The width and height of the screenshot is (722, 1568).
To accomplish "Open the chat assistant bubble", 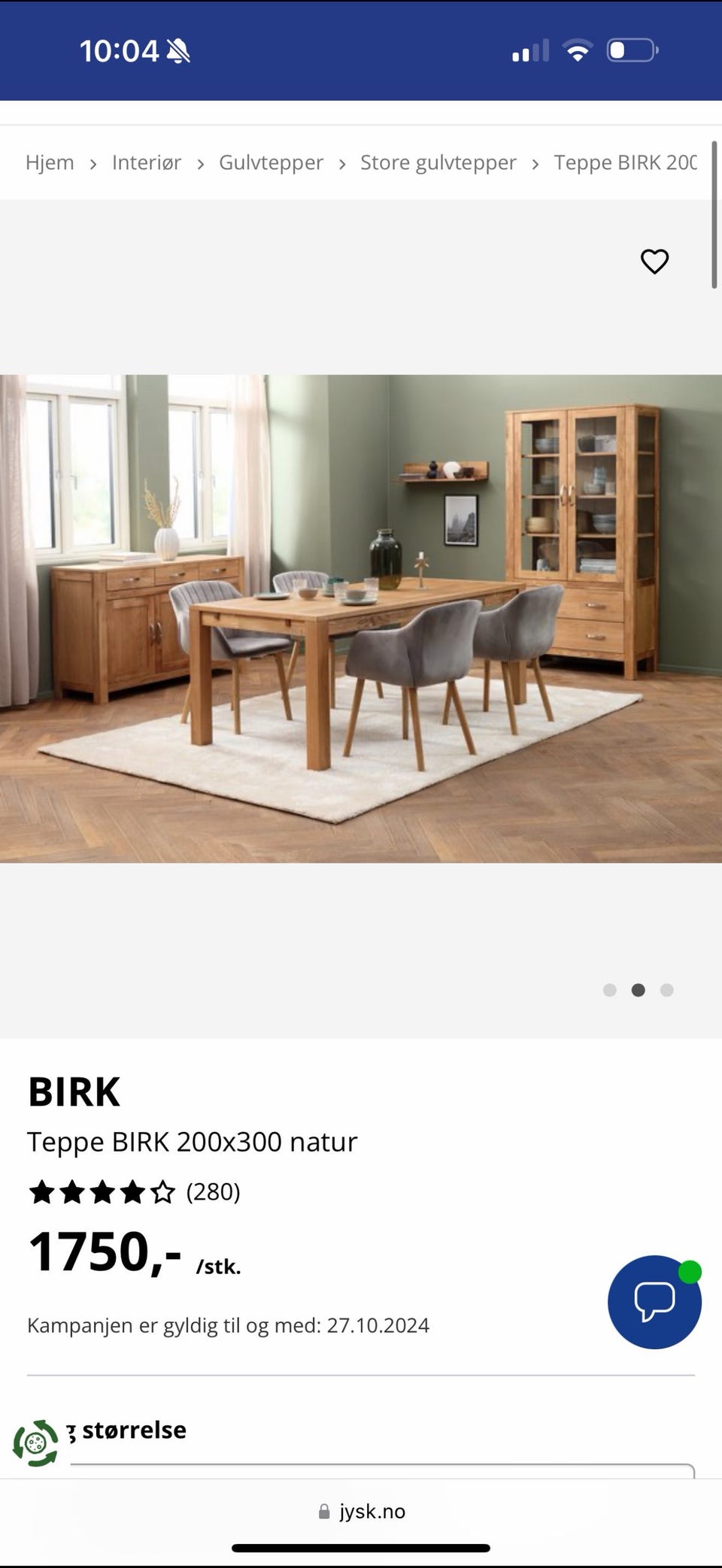I will [654, 1303].
